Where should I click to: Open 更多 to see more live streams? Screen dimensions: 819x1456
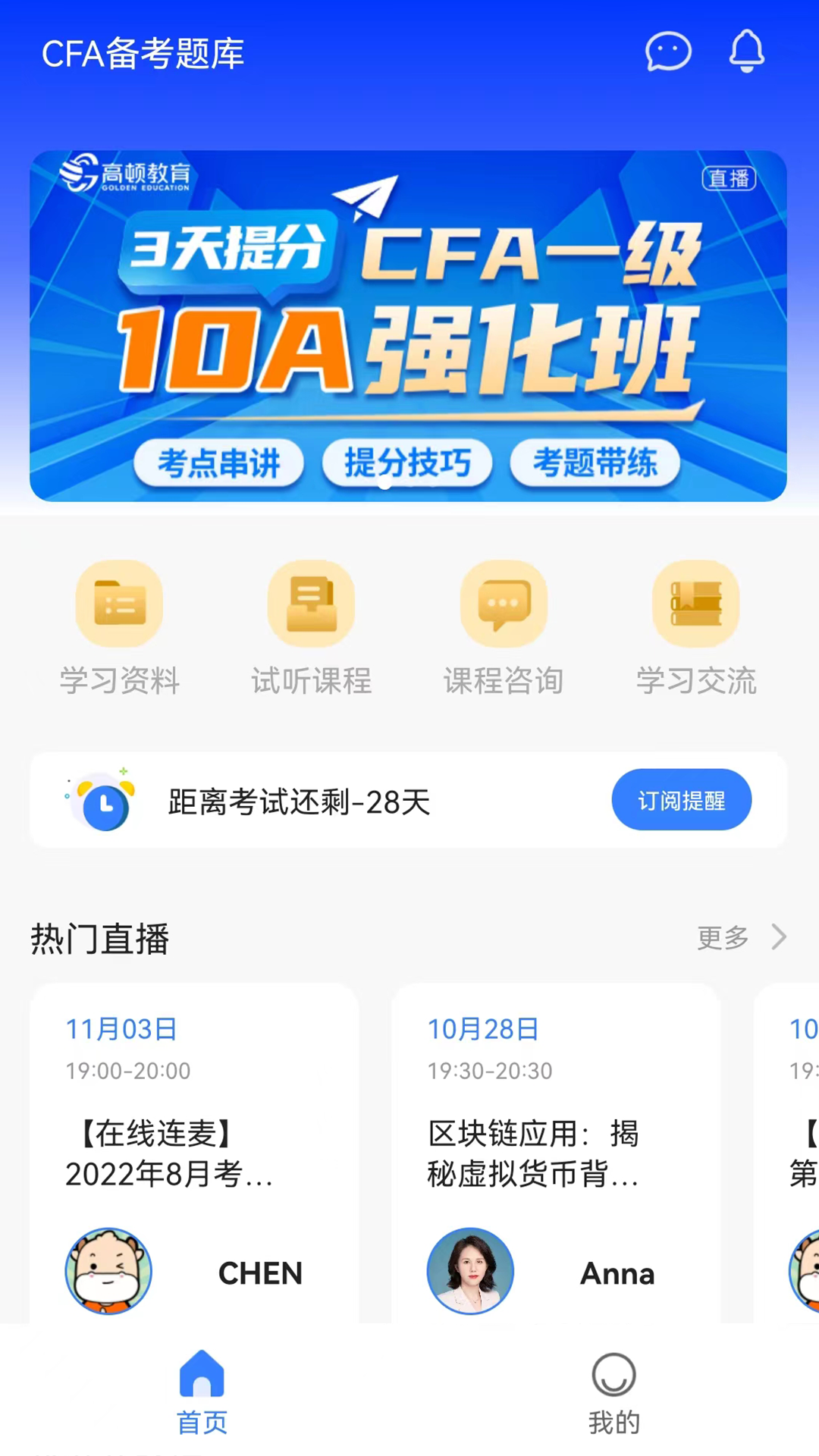point(721,938)
